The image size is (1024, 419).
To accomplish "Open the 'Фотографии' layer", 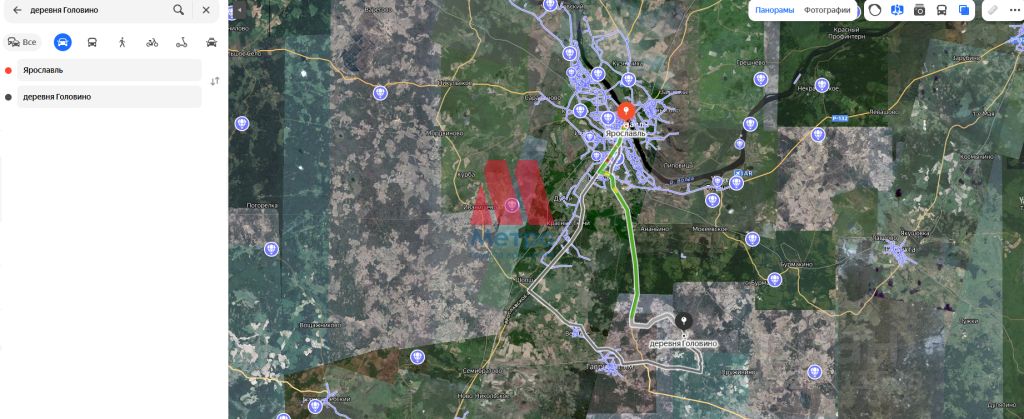I will [827, 10].
